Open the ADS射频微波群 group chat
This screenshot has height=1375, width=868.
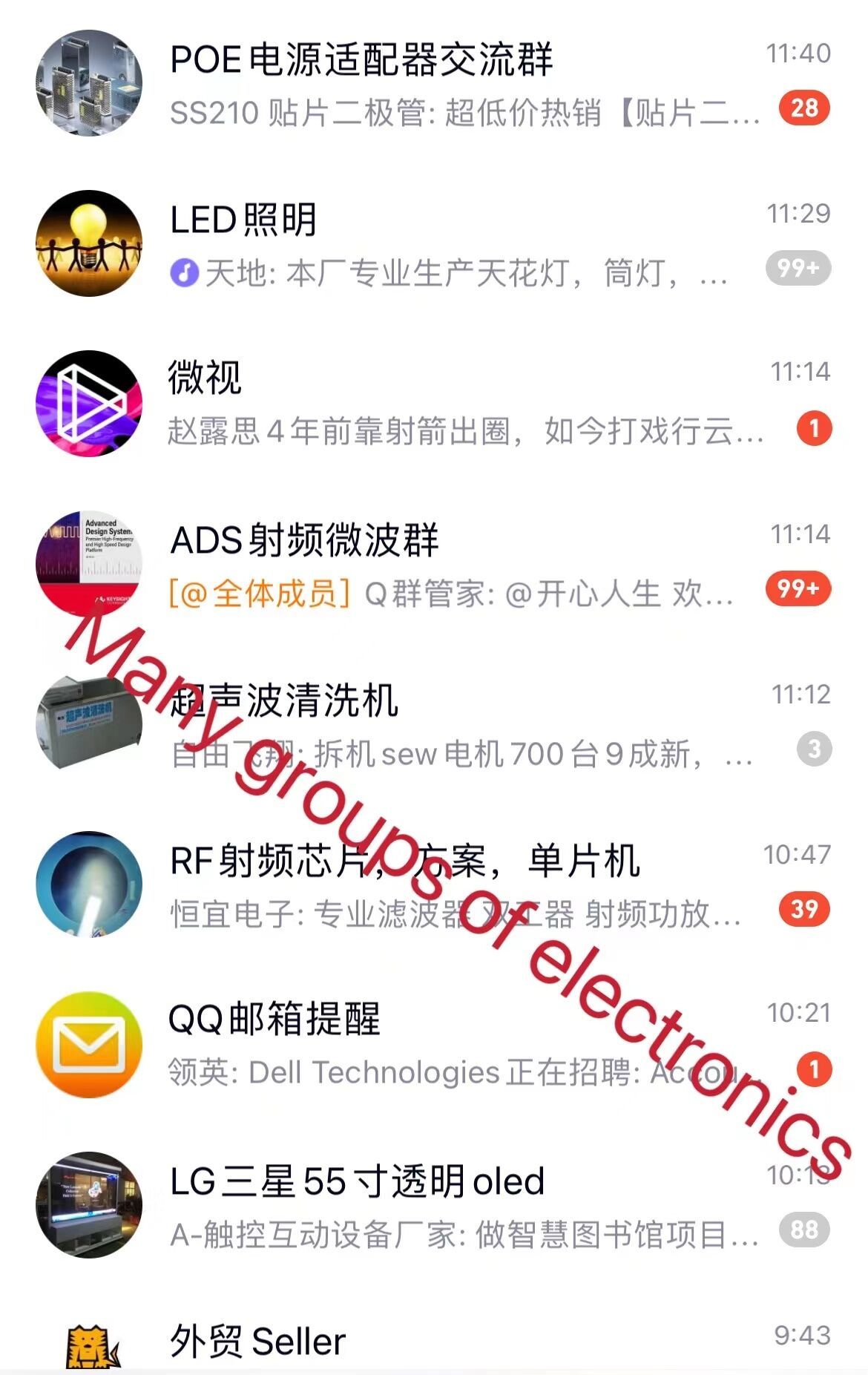point(445,564)
